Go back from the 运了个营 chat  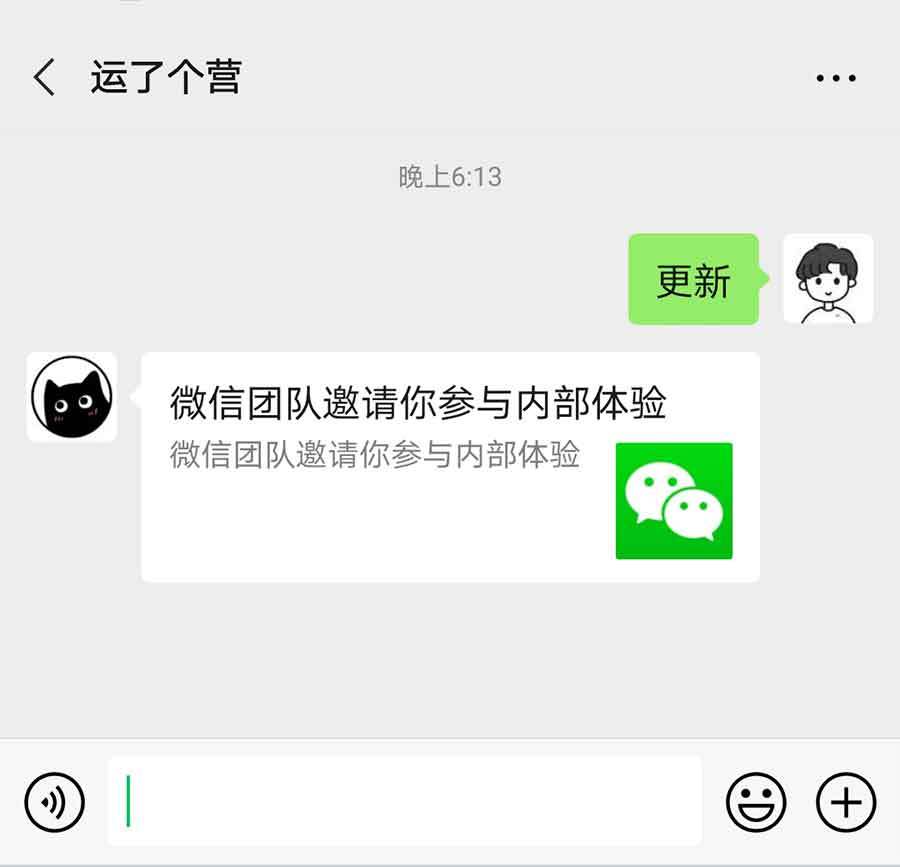44,77
